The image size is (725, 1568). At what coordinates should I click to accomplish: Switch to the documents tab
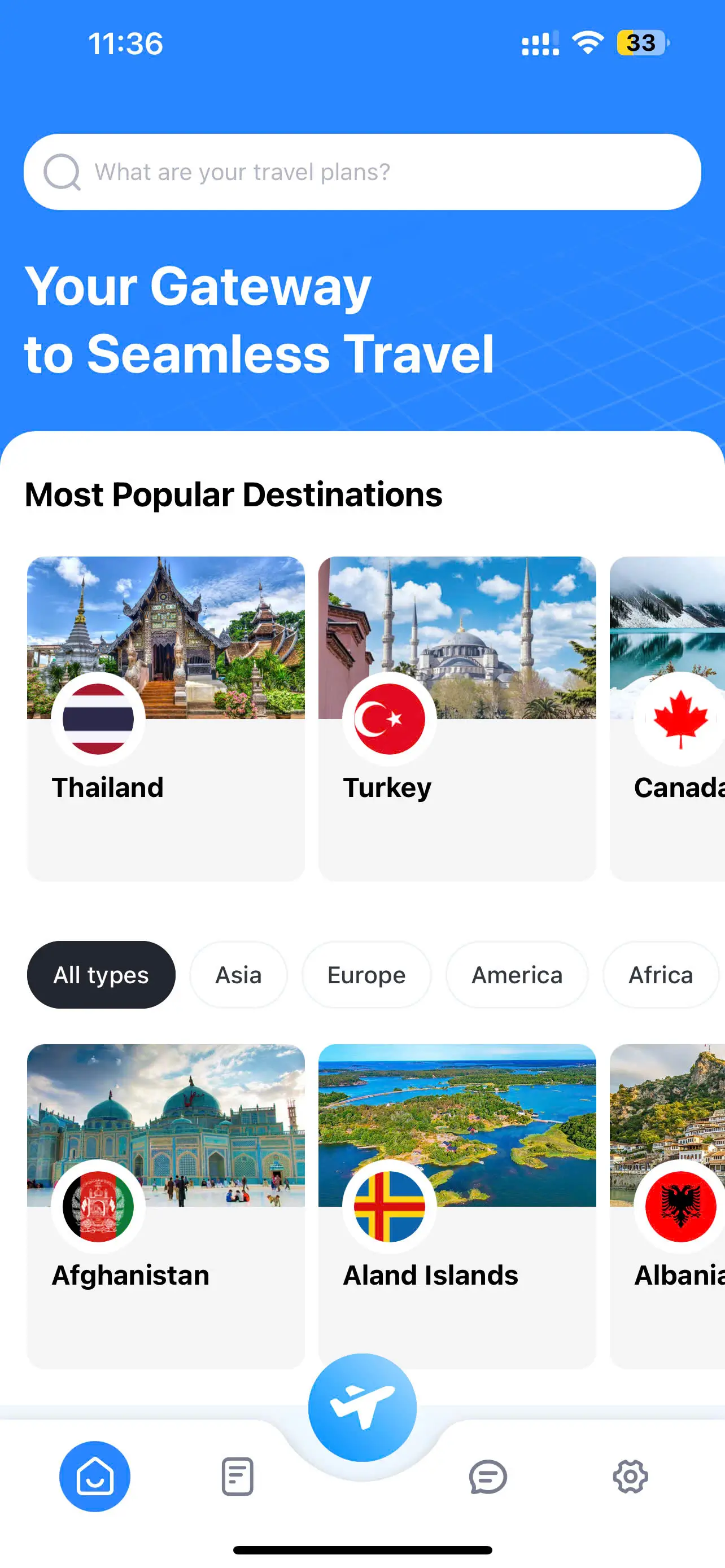point(237,1476)
